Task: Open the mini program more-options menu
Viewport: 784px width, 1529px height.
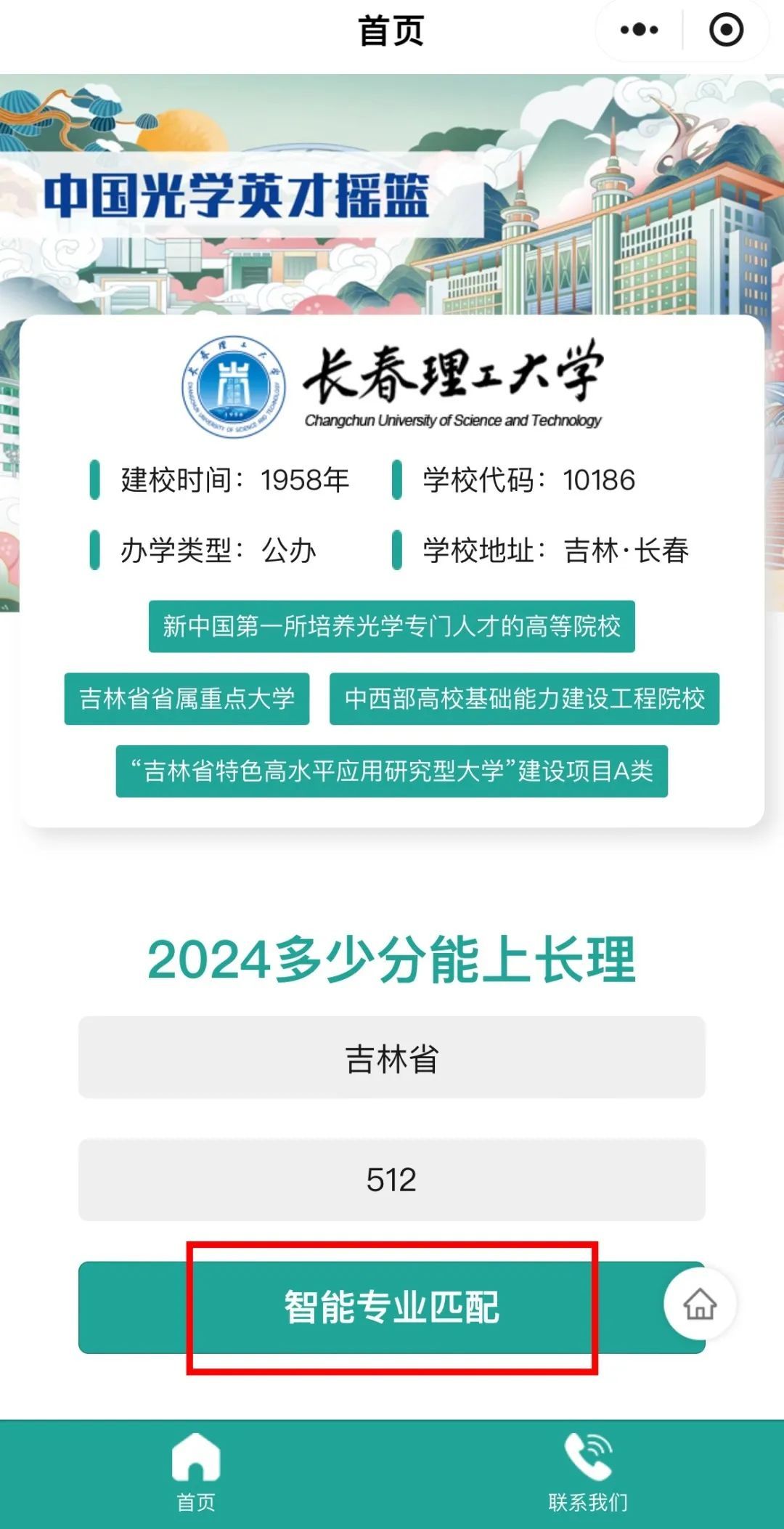Action: pyautogui.click(x=639, y=31)
